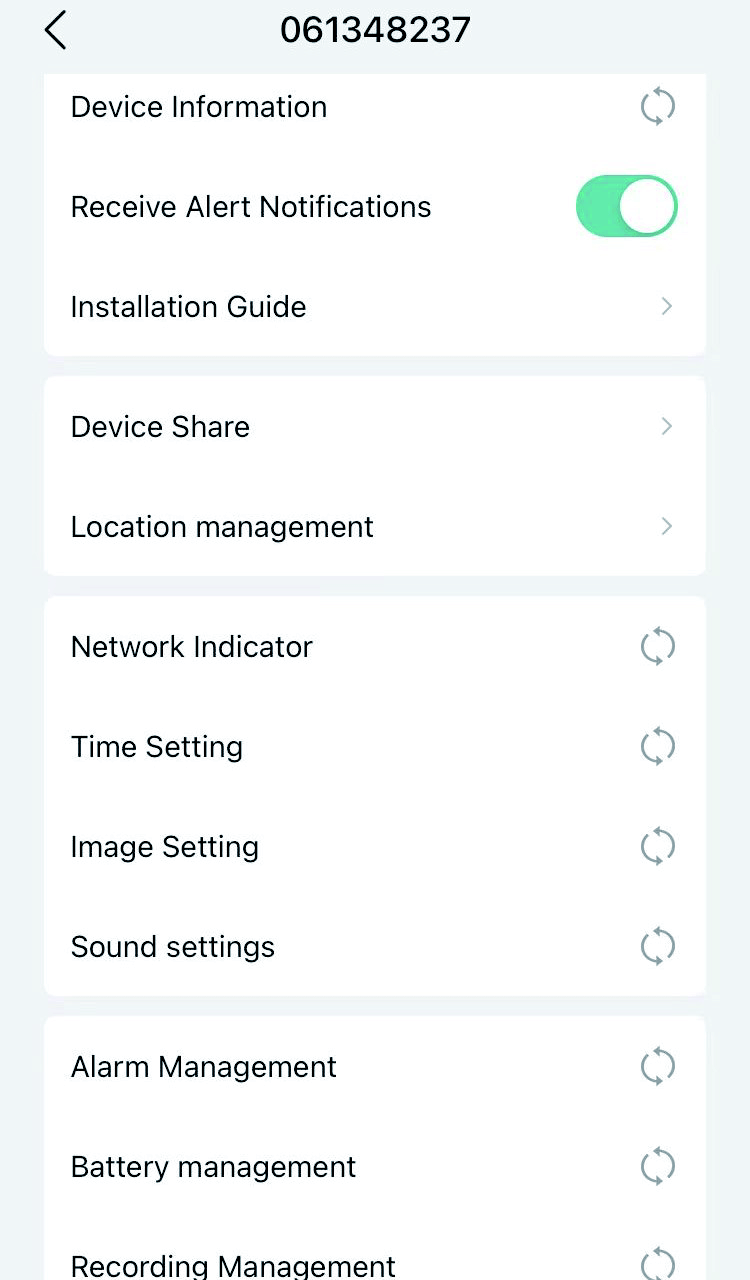Click the sync icon next to Network Indicator
This screenshot has height=1280, width=750.
pyautogui.click(x=657, y=646)
